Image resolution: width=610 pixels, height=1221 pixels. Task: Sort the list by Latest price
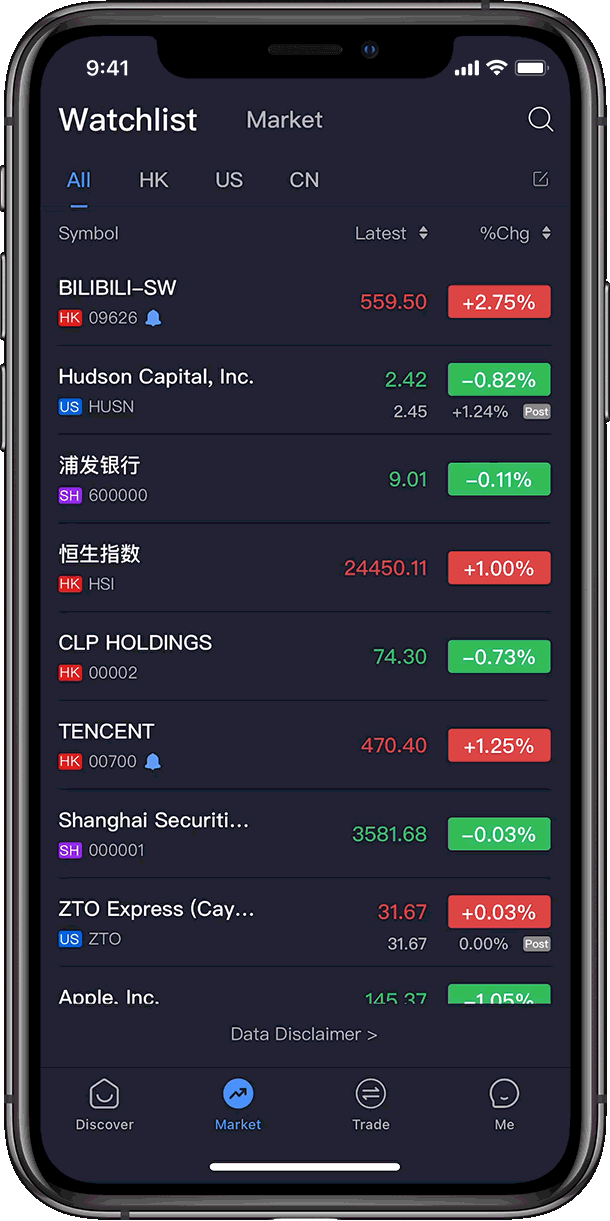tap(391, 233)
